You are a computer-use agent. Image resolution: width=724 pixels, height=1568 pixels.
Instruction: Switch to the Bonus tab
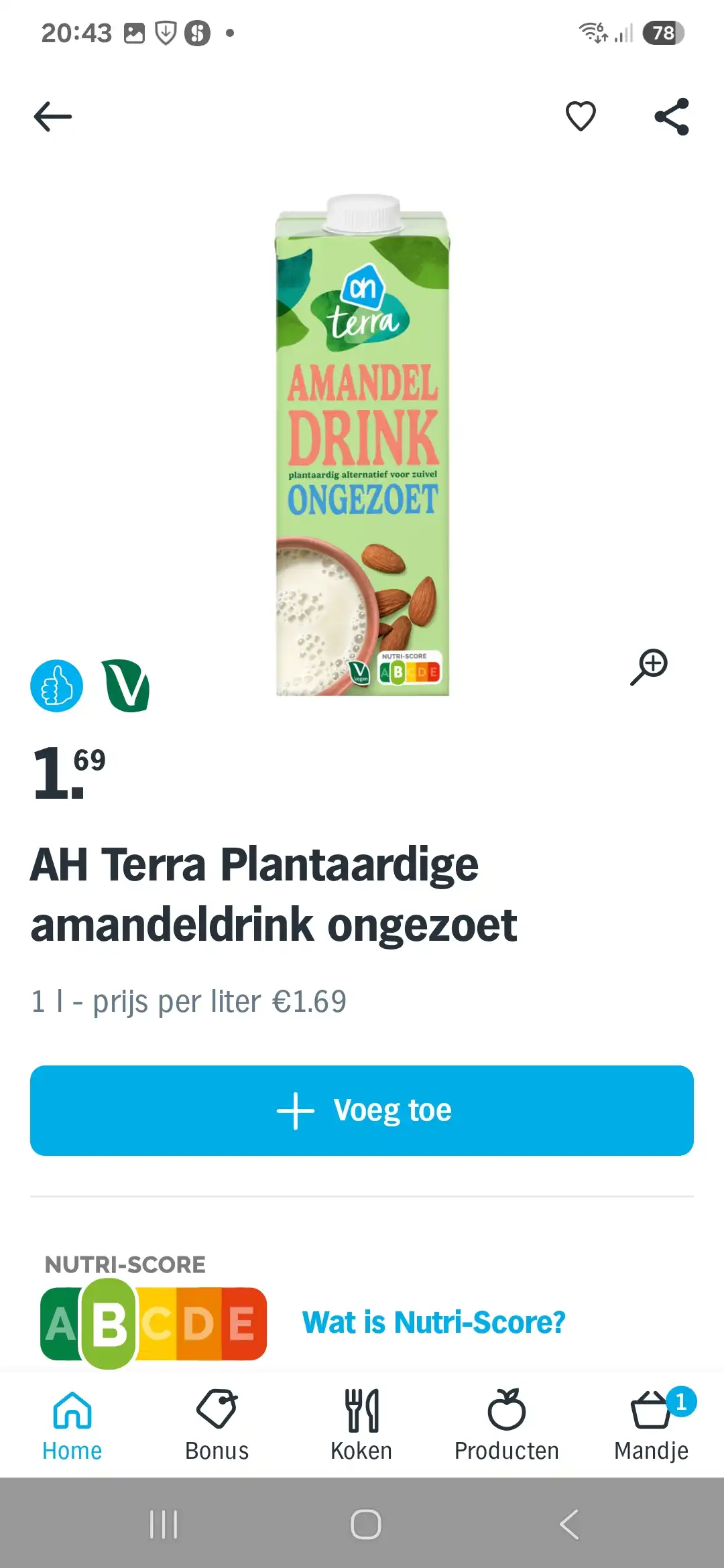click(x=217, y=1431)
